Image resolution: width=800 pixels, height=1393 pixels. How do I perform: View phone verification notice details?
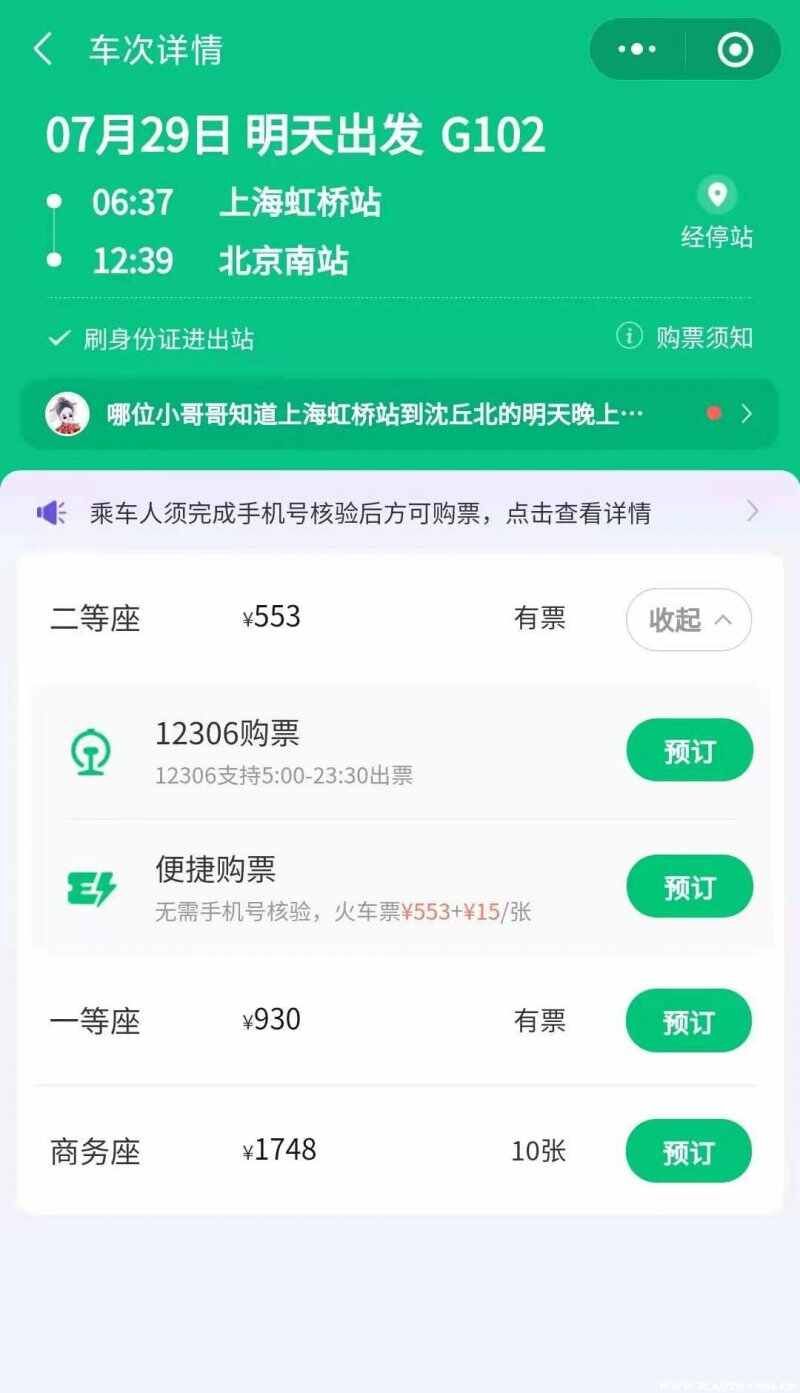click(399, 513)
